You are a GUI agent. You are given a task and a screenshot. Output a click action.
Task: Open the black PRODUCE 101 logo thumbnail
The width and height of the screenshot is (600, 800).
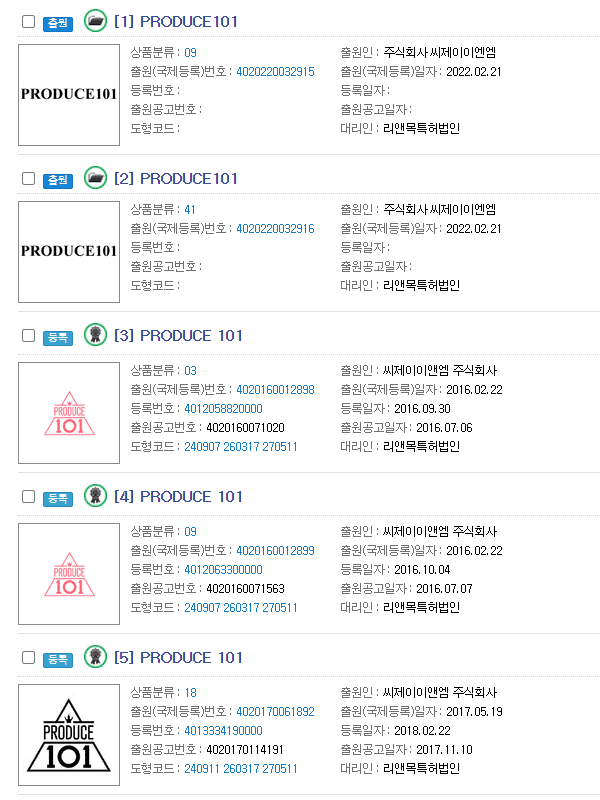(69, 735)
